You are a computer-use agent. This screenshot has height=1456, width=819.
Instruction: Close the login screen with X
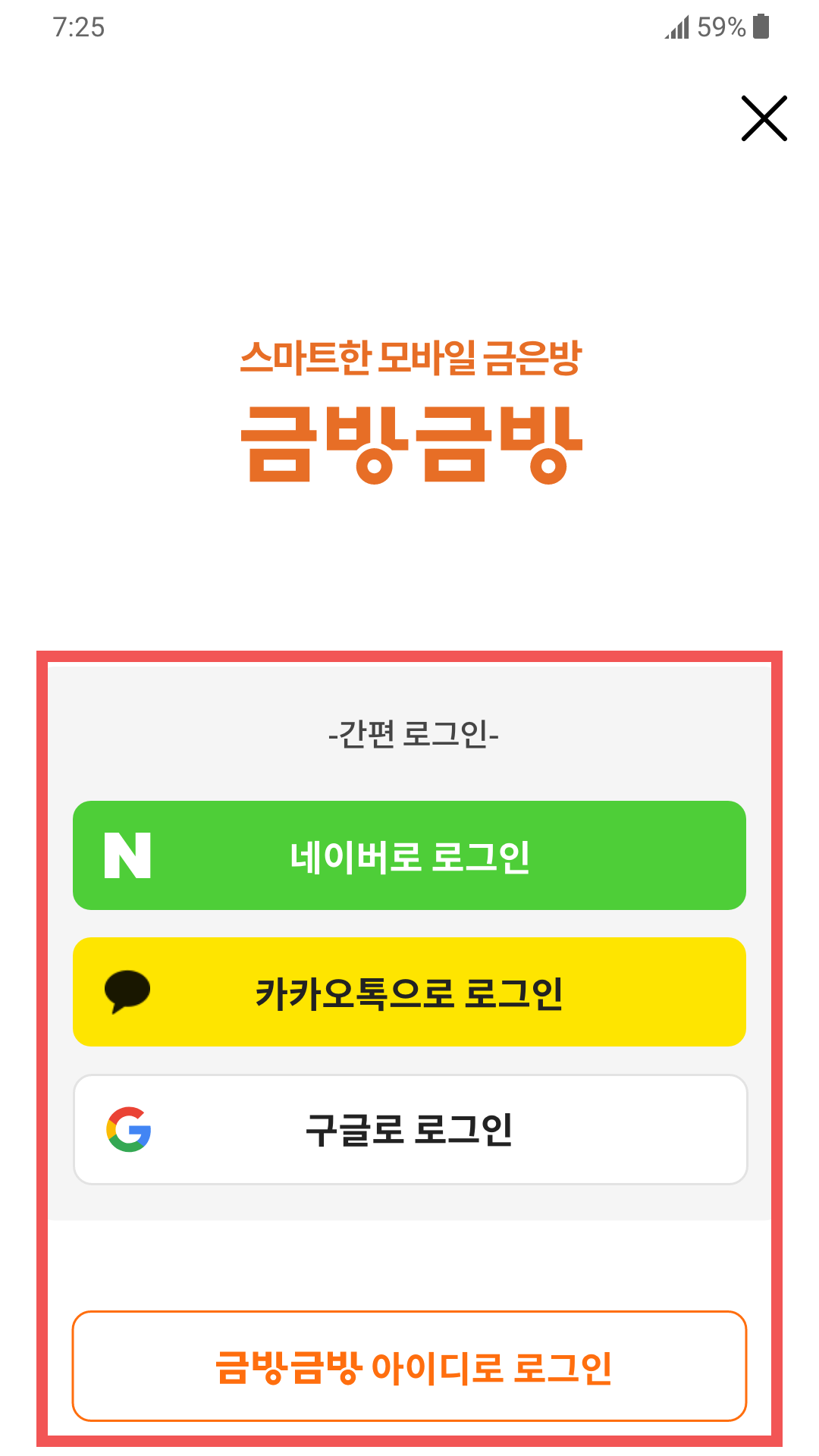coord(764,118)
